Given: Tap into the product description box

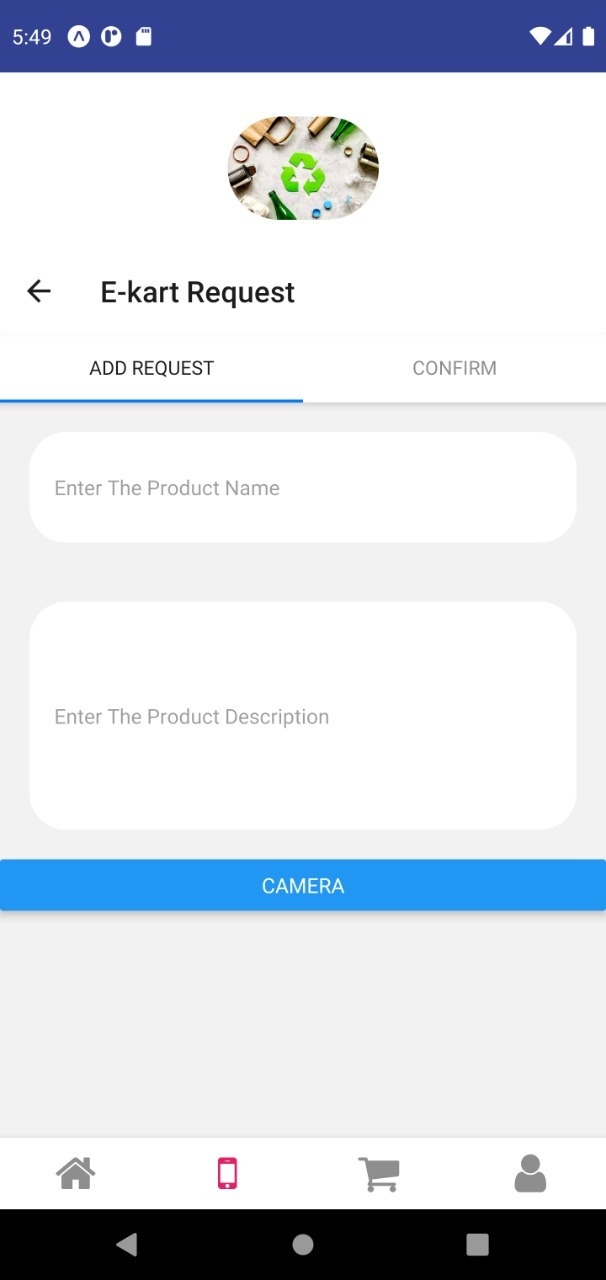Looking at the screenshot, I should pyautogui.click(x=302, y=716).
